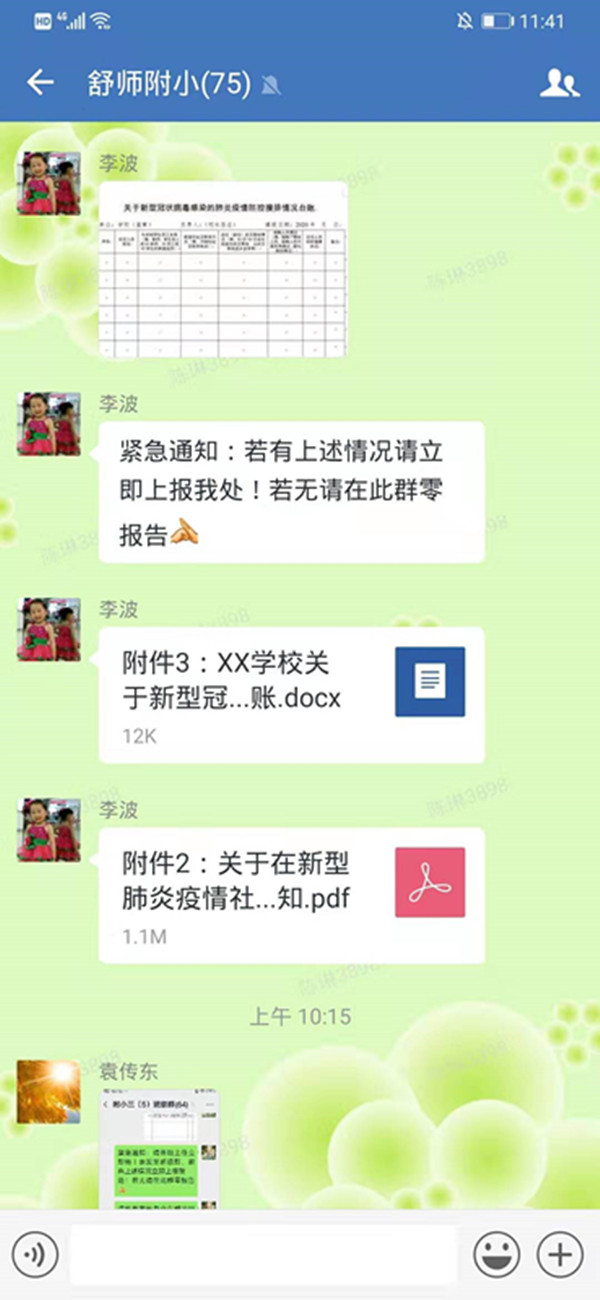Switch to voice message input

pyautogui.click(x=35, y=1253)
